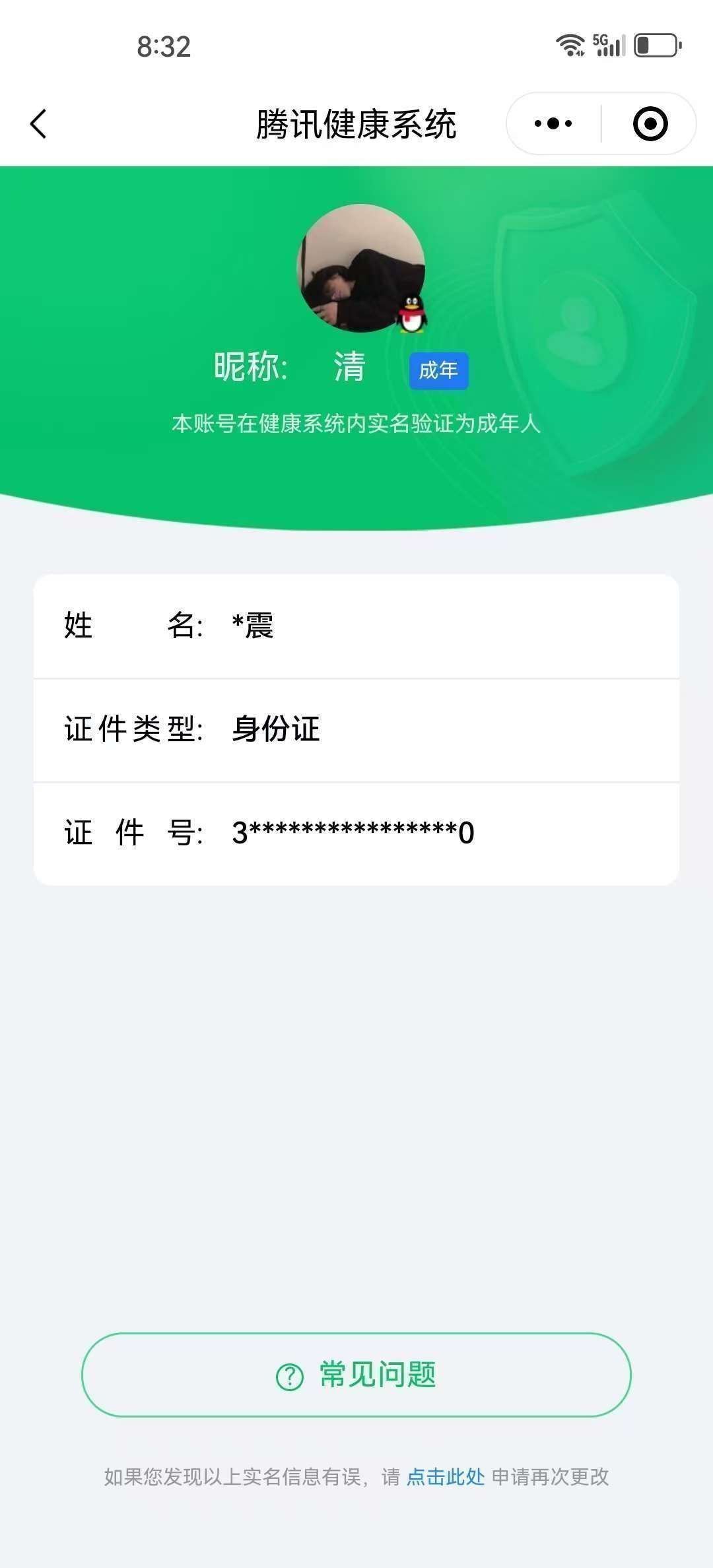This screenshot has height=1568, width=713.
Task: Open the 常见问题 FAQ button
Action: (356, 1375)
